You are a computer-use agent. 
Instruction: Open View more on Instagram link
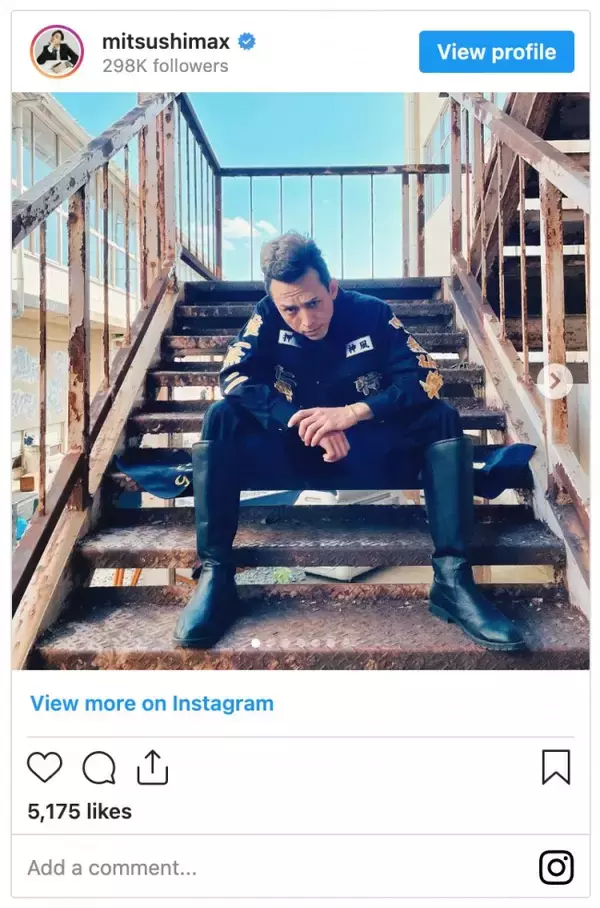[x=151, y=703]
